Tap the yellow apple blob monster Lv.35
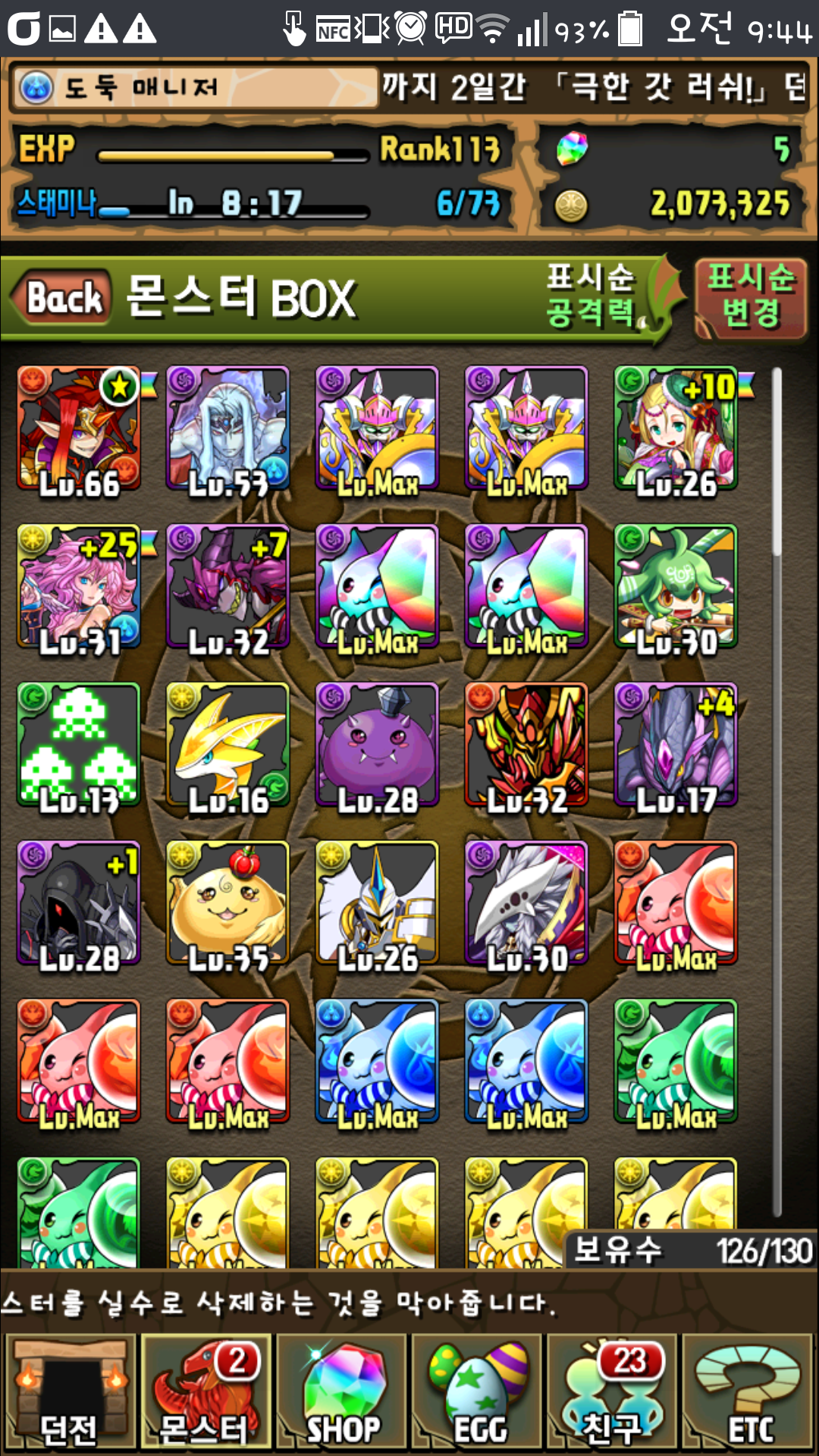This screenshot has height=1456, width=819. [227, 904]
